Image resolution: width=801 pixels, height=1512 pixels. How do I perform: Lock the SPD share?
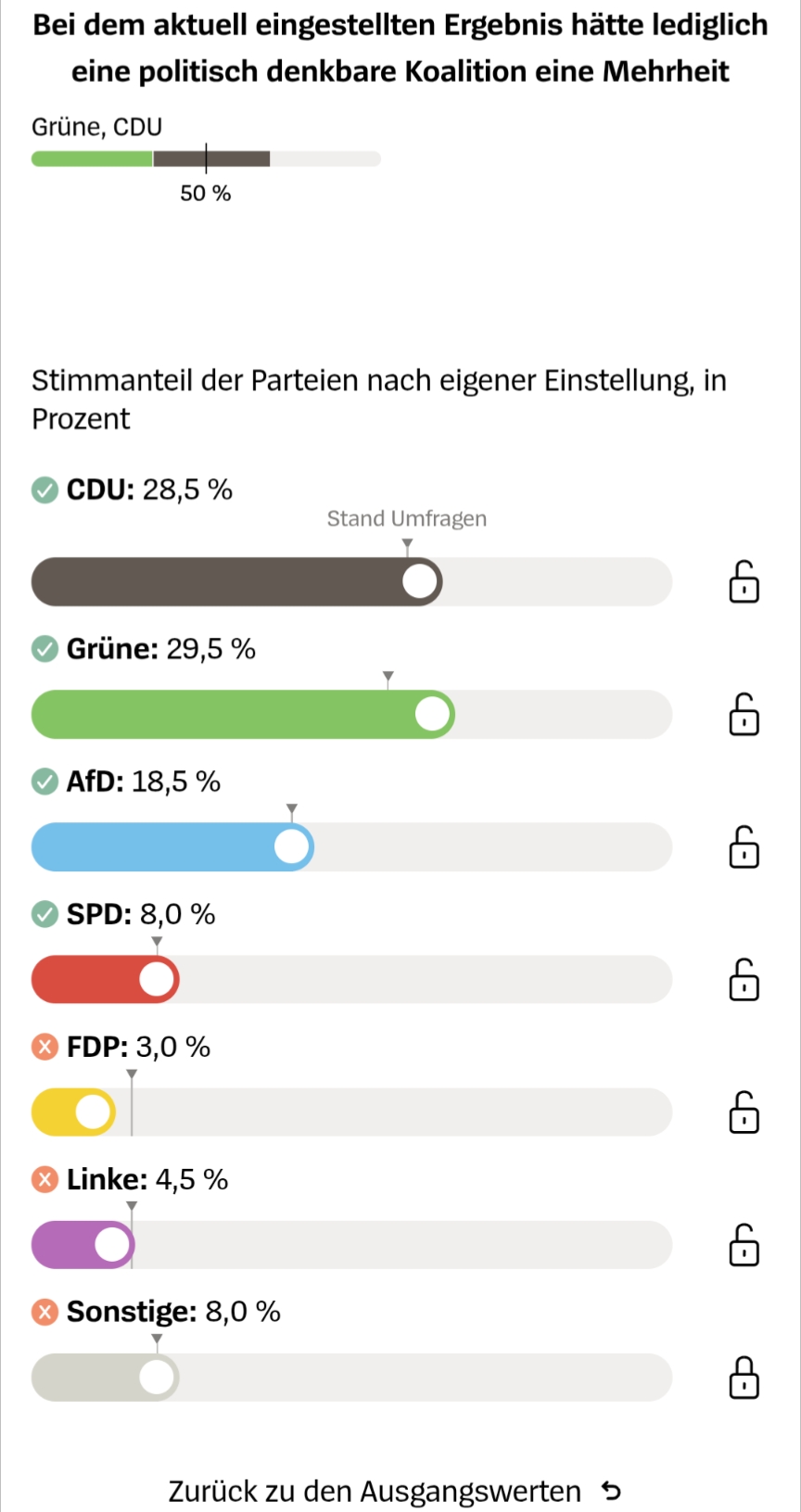click(x=744, y=980)
